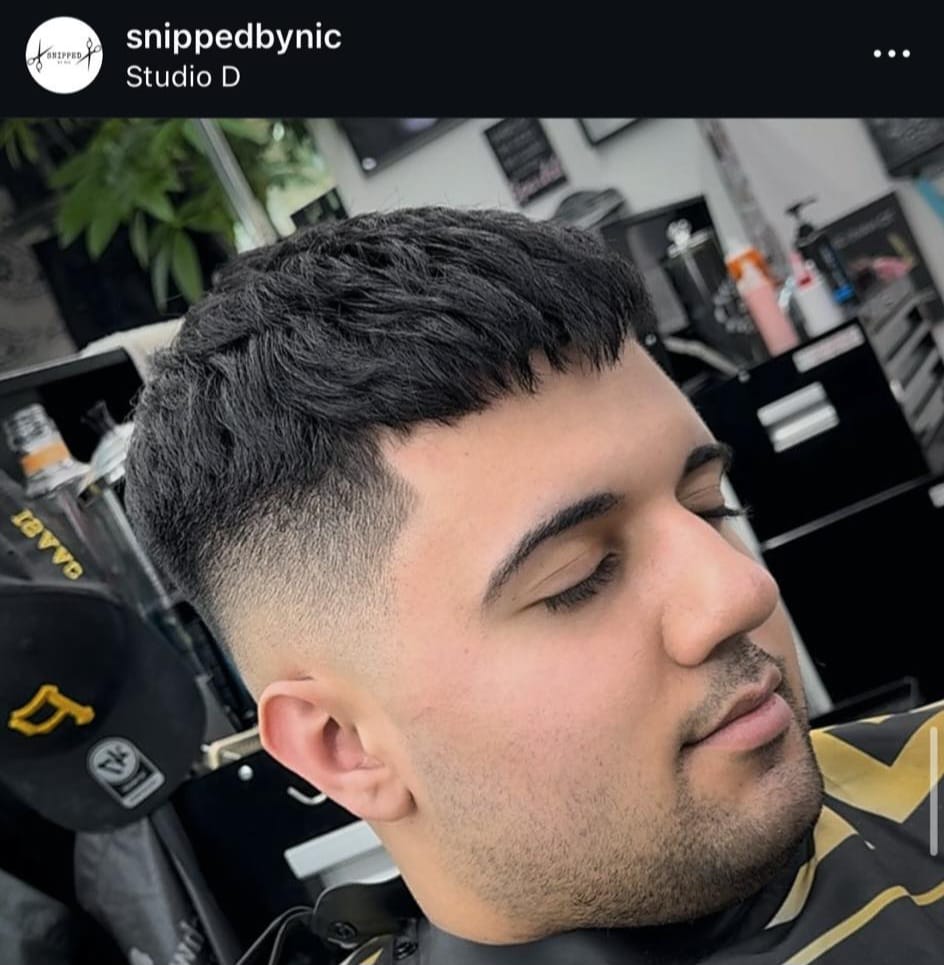Open the snippedbynic profile picture
Image resolution: width=944 pixels, height=965 pixels.
click(x=63, y=55)
